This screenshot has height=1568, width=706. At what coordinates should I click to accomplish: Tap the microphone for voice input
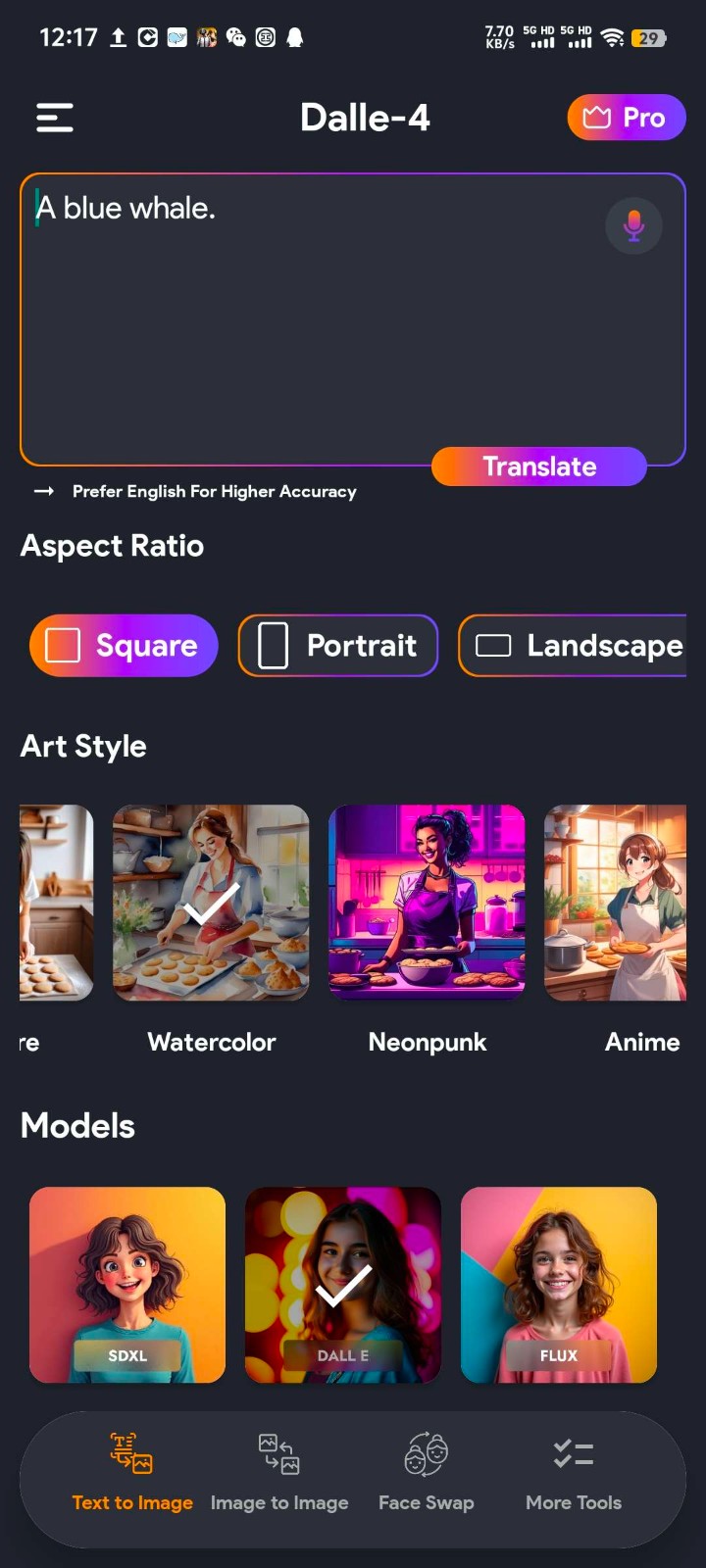tap(634, 225)
